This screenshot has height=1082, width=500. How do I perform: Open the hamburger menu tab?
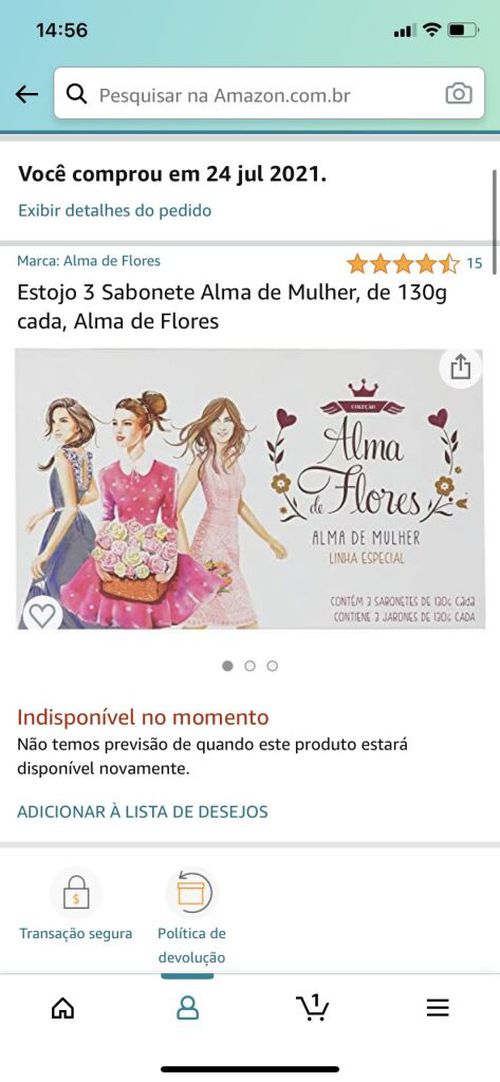pyautogui.click(x=437, y=1008)
